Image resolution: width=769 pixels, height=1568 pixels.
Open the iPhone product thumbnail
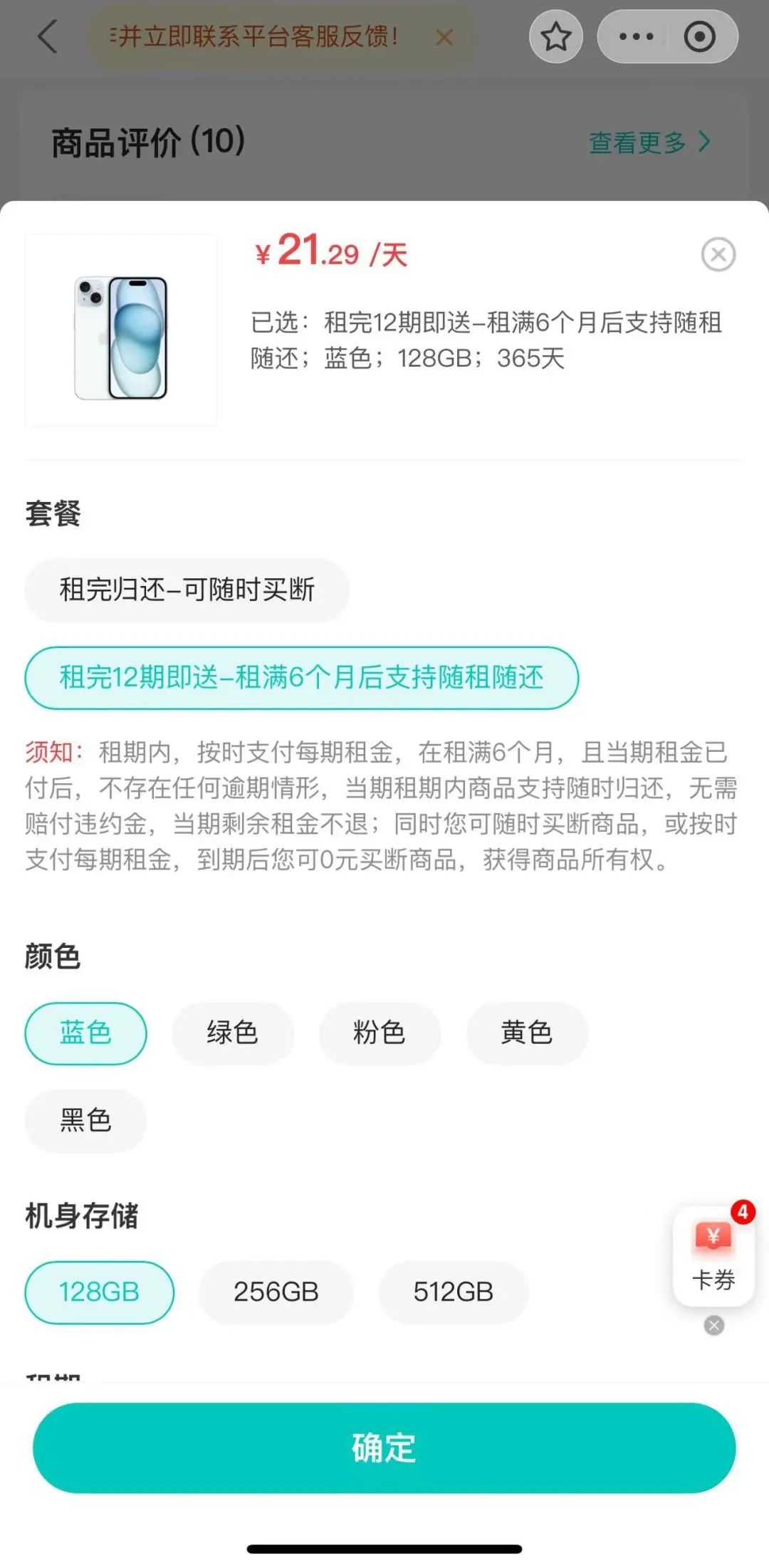click(121, 331)
